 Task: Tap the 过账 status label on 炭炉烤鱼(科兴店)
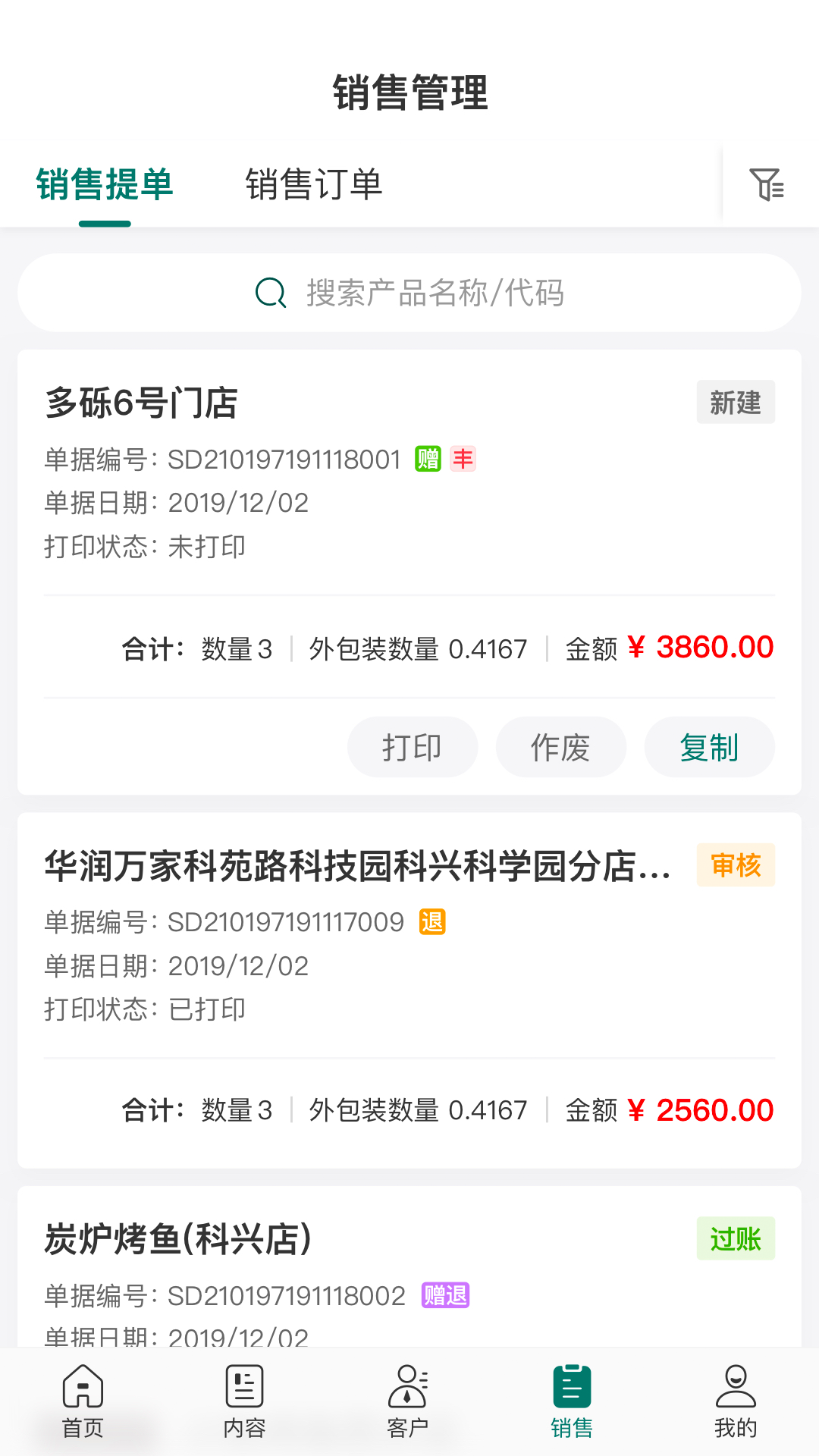736,1238
